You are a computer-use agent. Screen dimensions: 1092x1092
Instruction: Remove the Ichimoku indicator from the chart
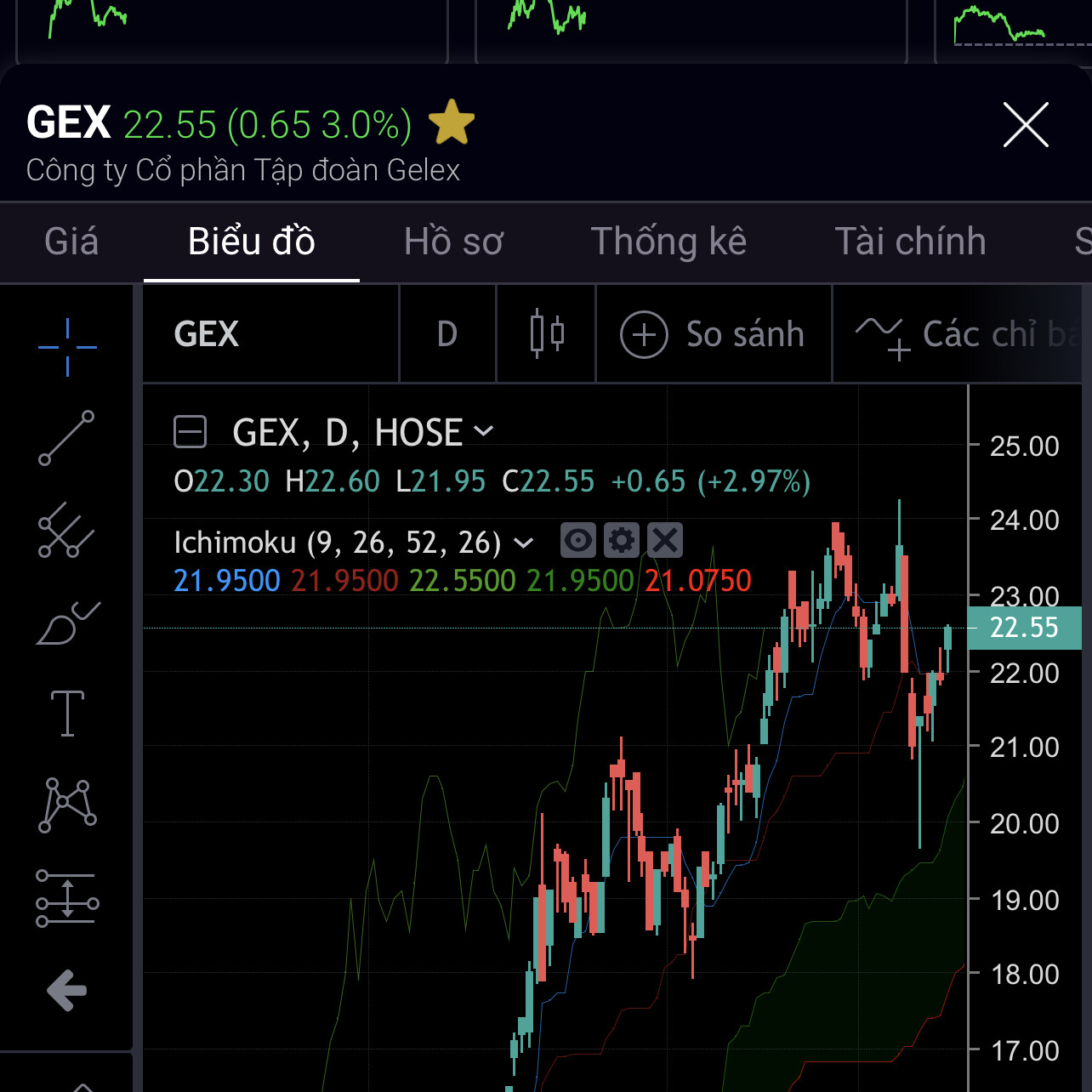coord(665,540)
